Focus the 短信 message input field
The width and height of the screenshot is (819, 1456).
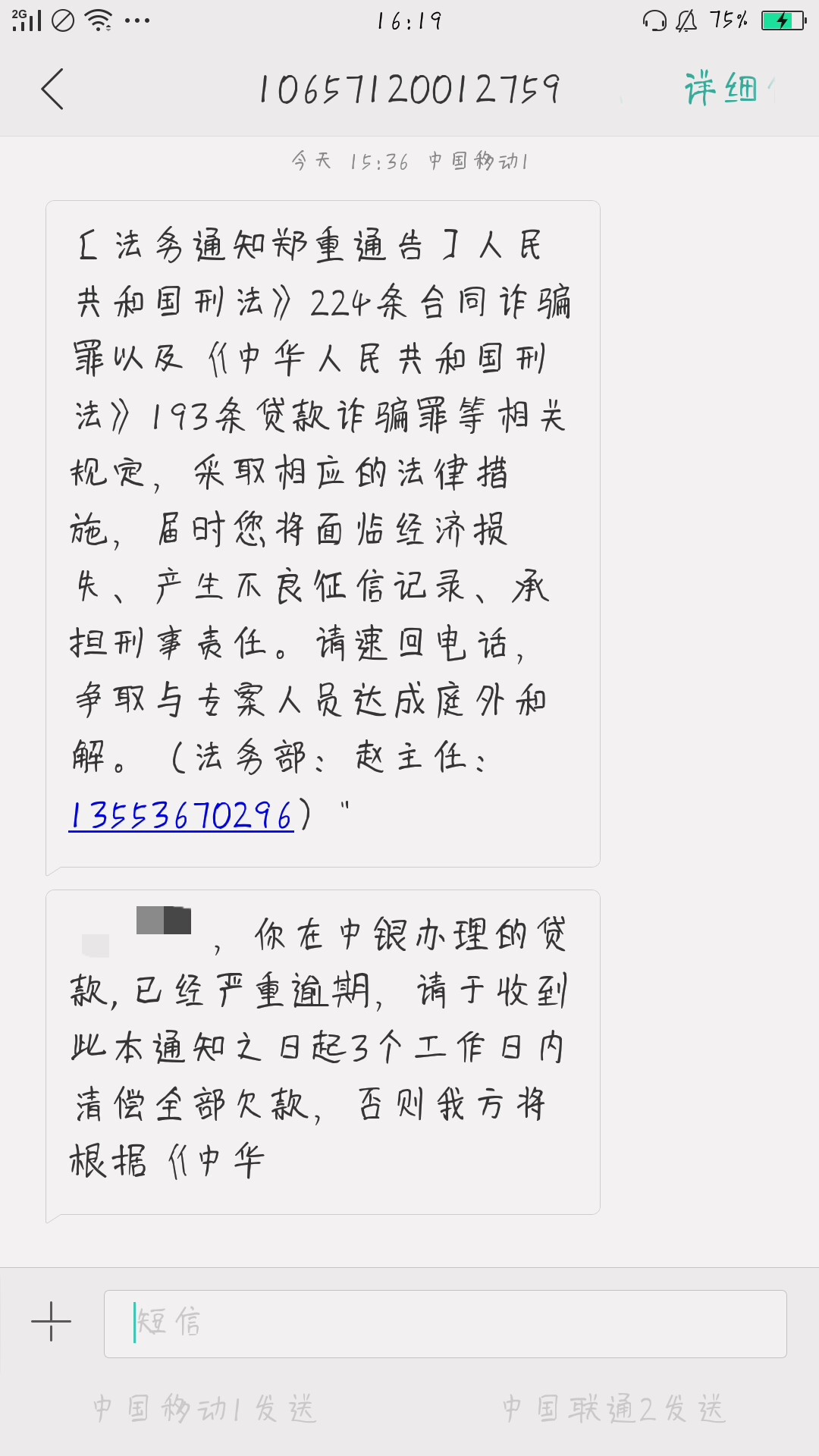445,1323
